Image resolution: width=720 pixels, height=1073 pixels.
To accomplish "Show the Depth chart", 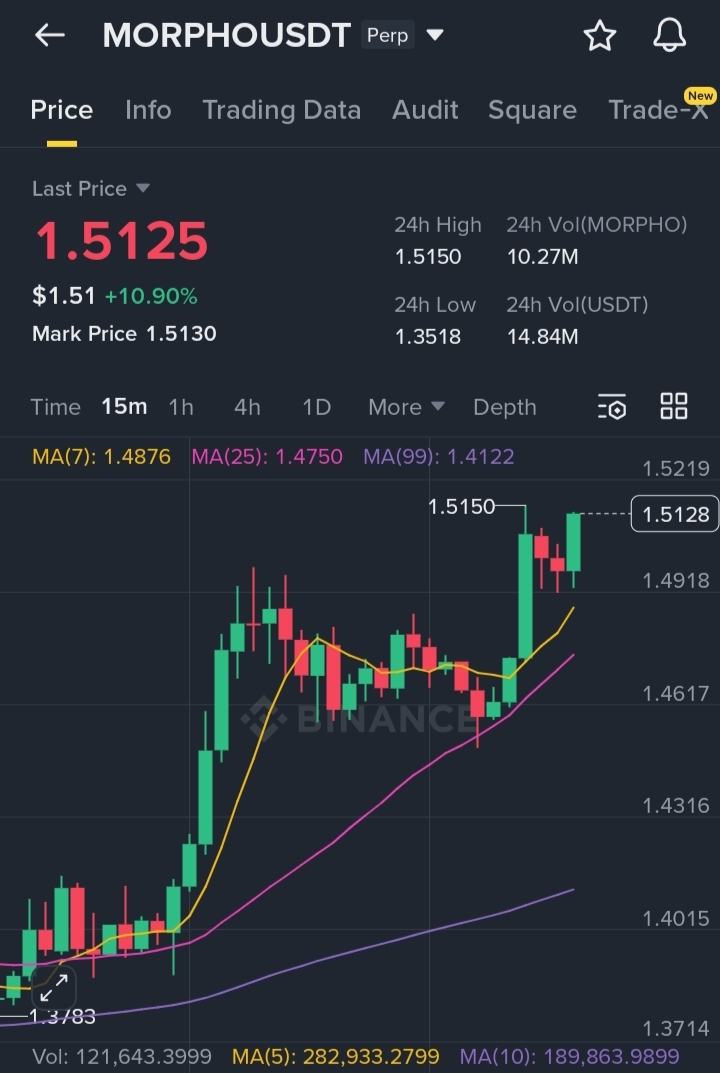I will point(504,407).
